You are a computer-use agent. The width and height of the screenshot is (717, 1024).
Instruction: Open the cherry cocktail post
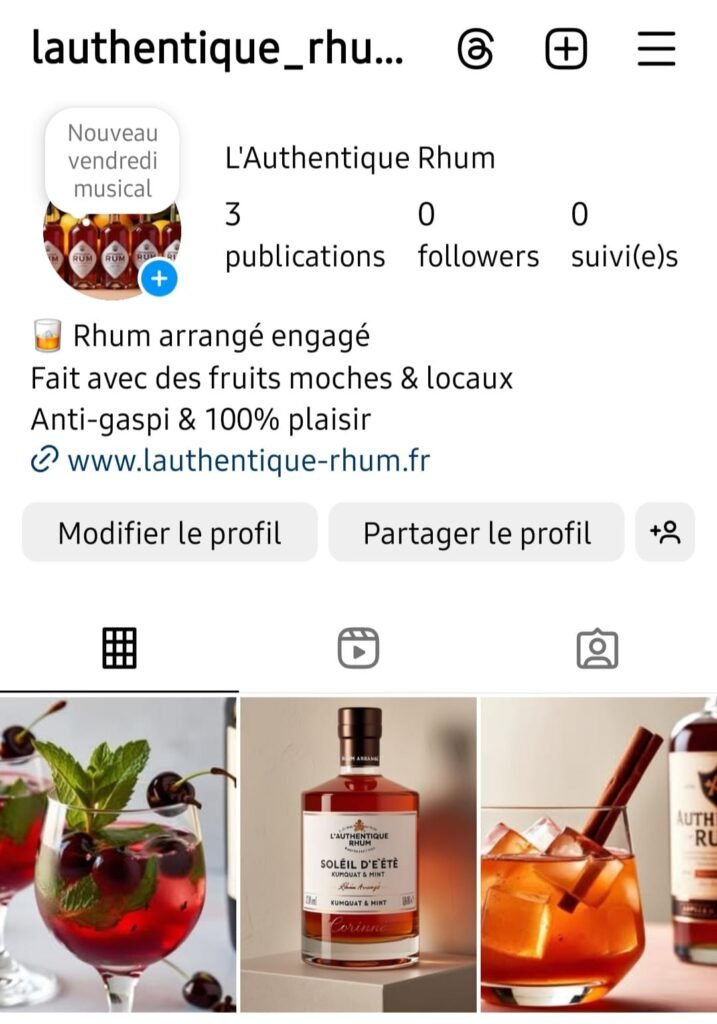pos(118,855)
